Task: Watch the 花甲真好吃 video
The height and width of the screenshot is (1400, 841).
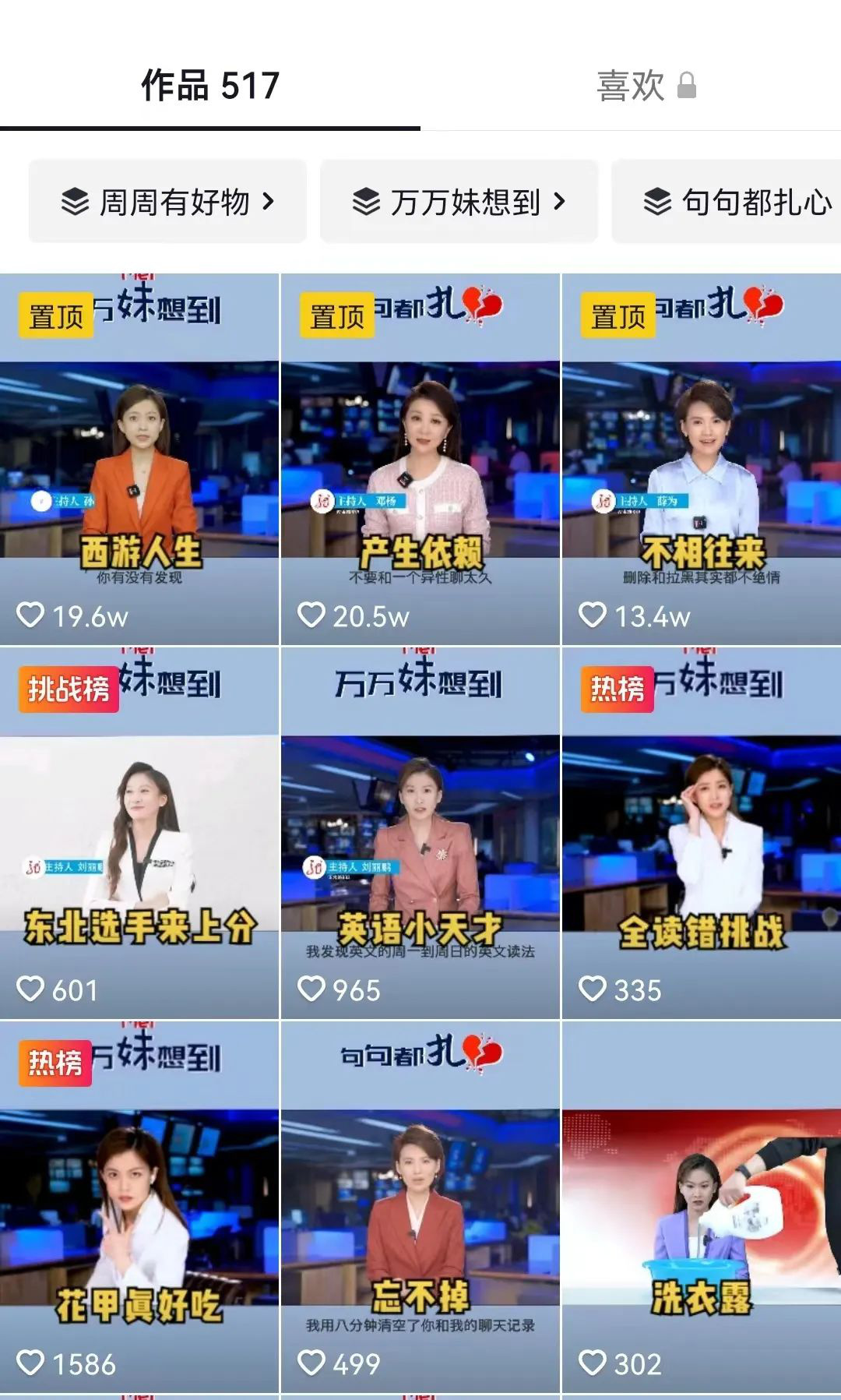Action: 139,1208
